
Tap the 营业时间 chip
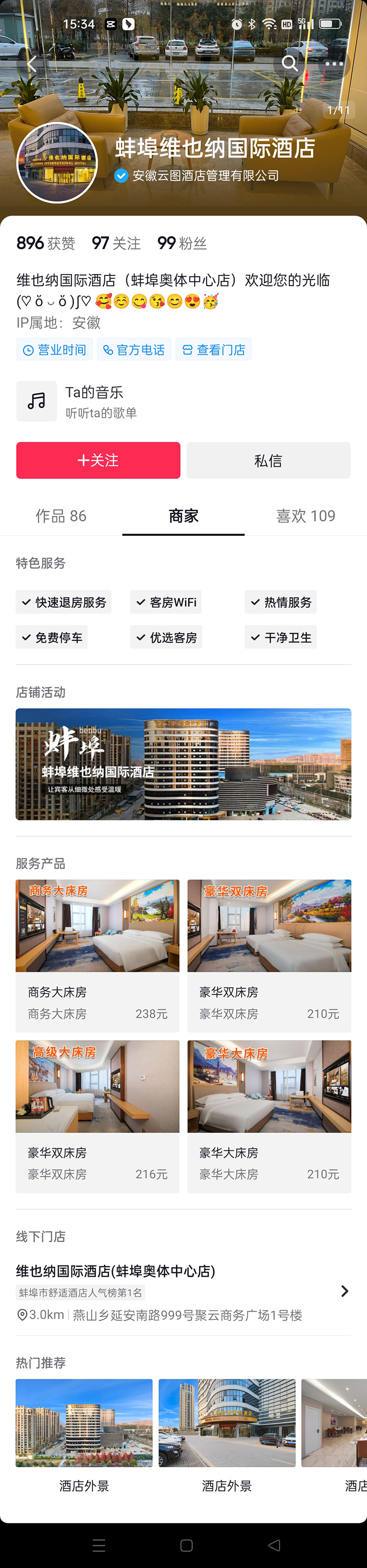54,349
